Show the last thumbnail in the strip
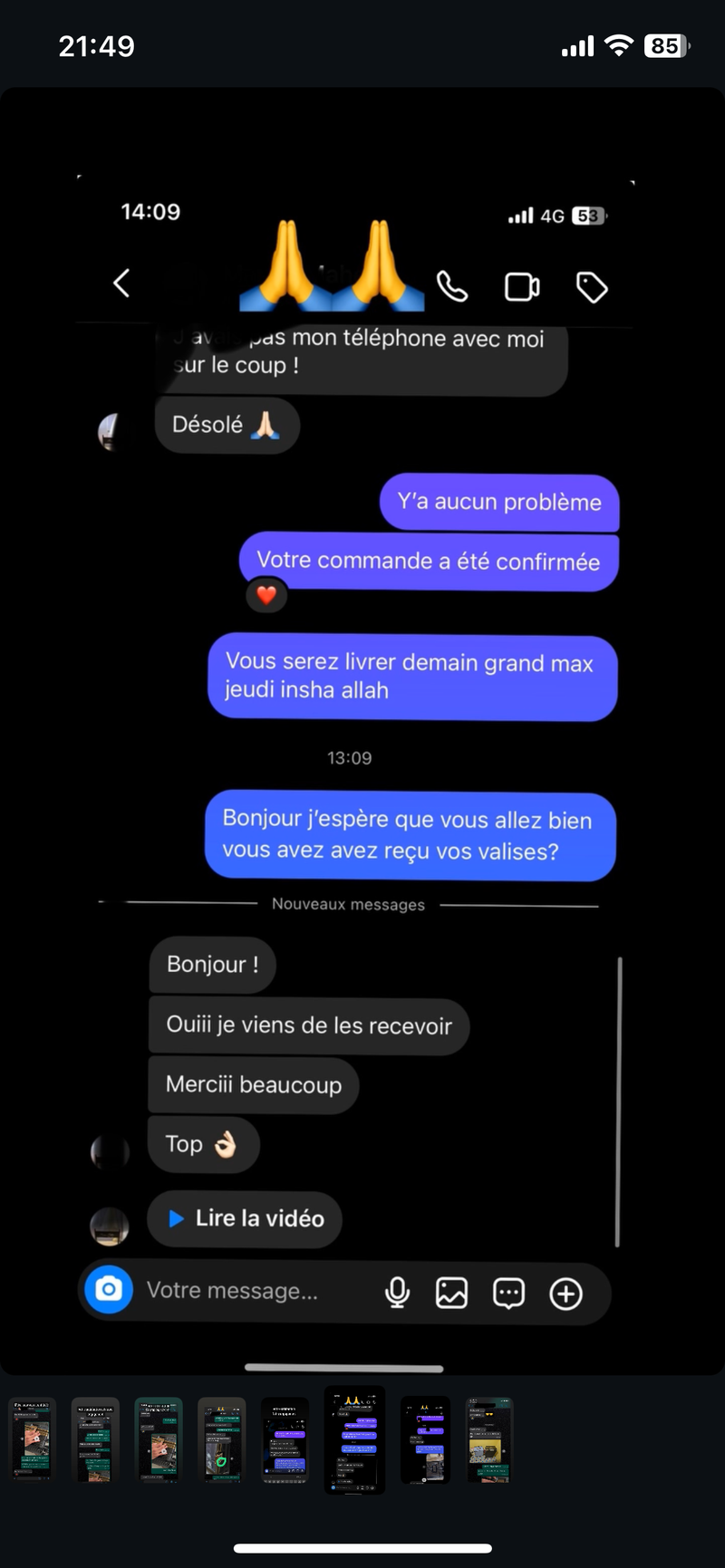This screenshot has width=725, height=1568. click(488, 1439)
